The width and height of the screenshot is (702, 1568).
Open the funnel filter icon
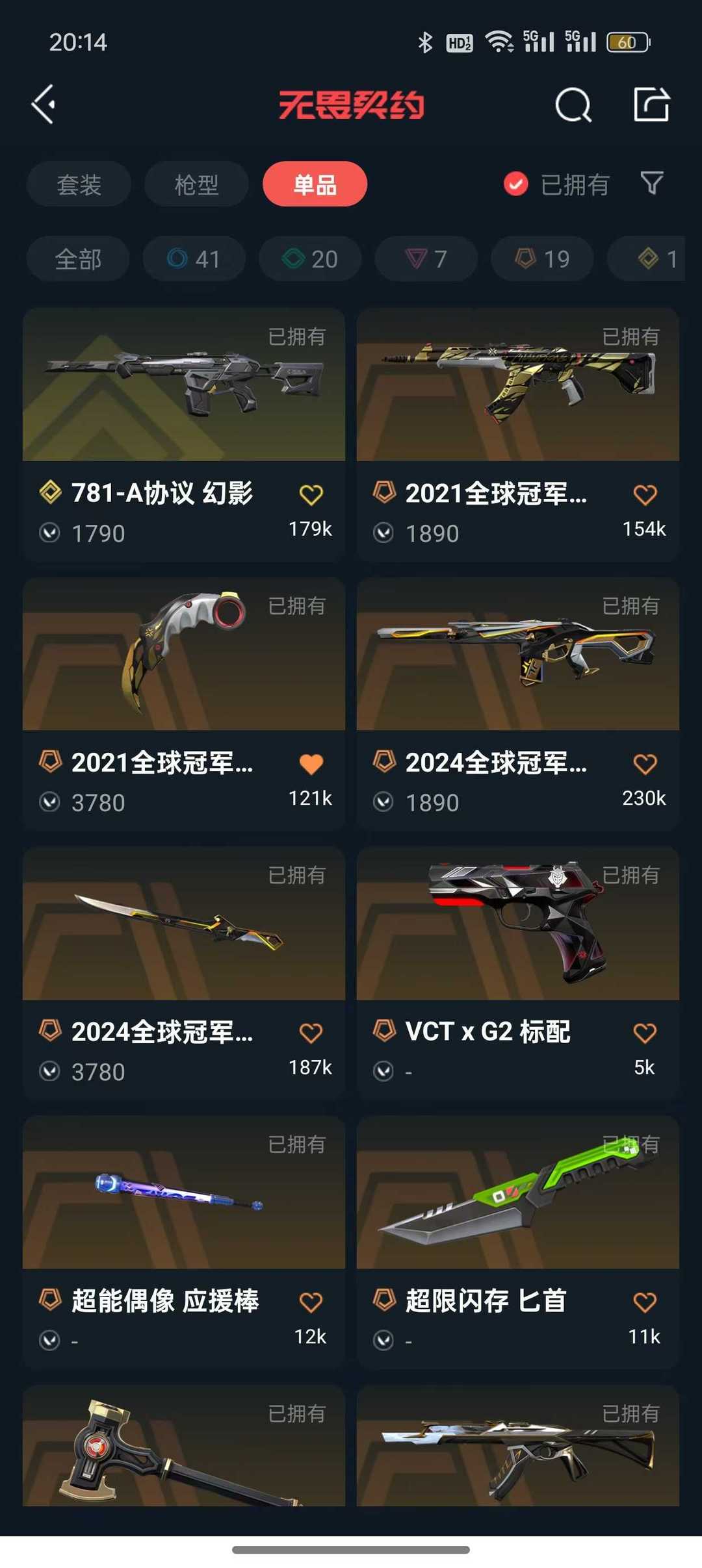click(x=651, y=183)
